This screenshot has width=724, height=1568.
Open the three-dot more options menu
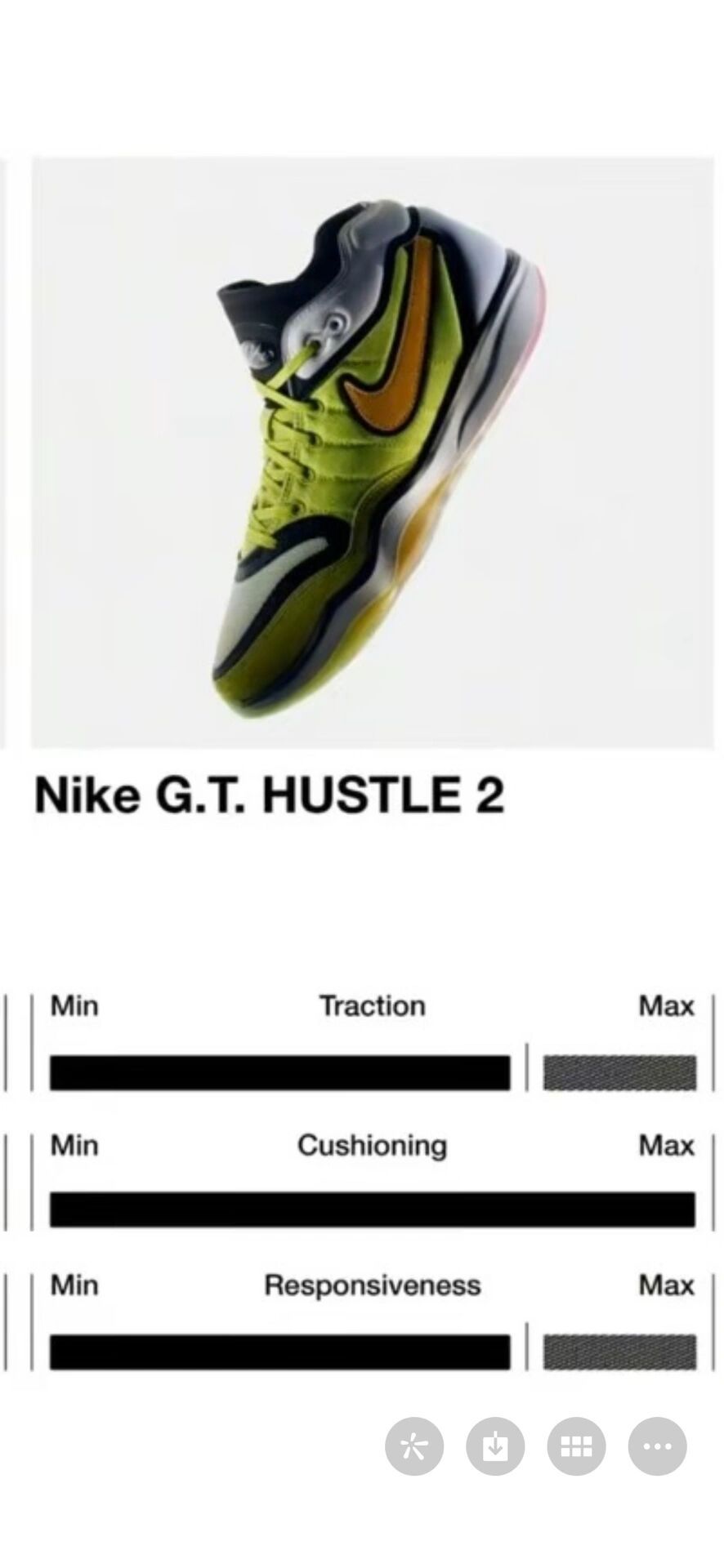[657, 1446]
